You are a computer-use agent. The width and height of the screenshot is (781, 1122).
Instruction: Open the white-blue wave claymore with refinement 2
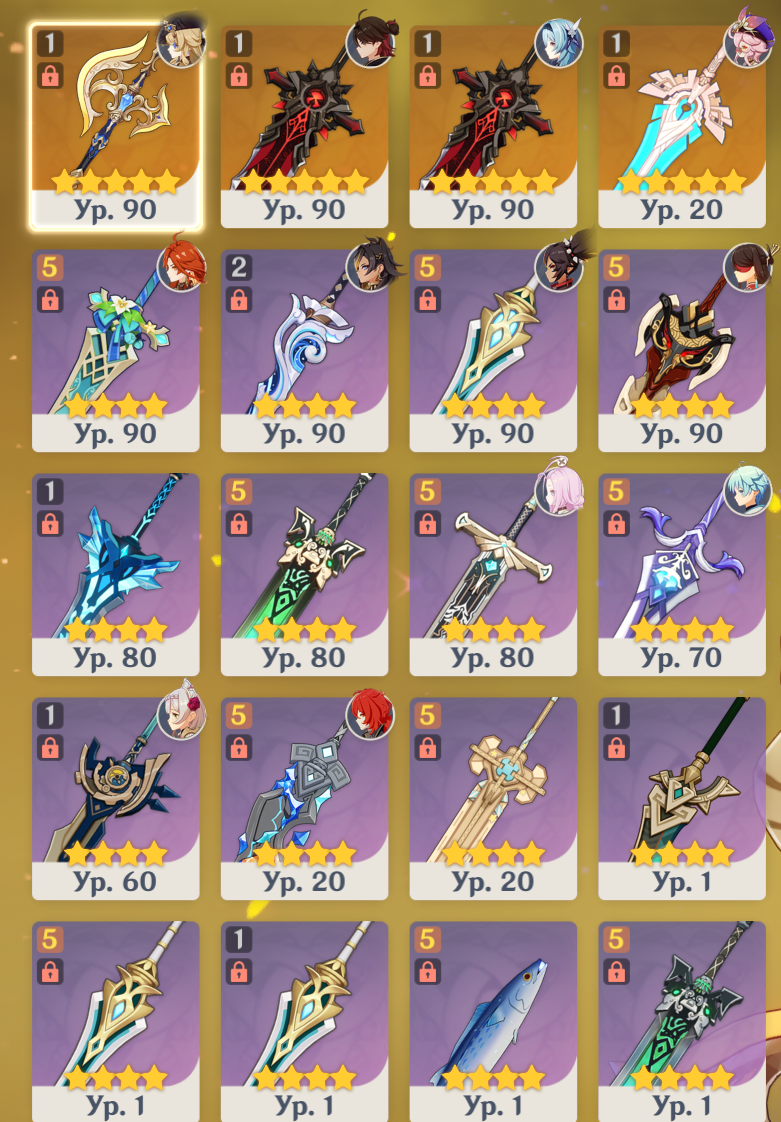coord(304,351)
